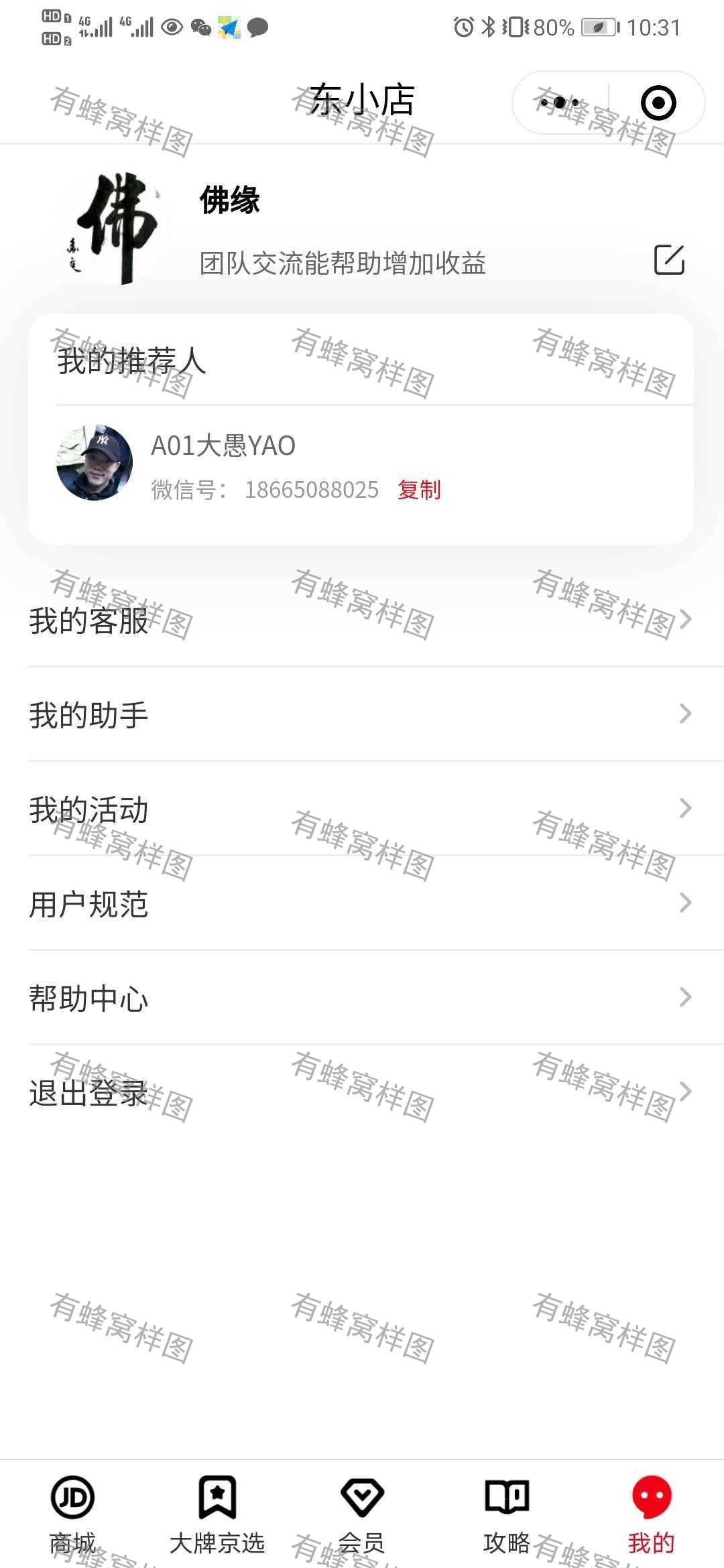724x1568 pixels.
Task: Copy the referrer's WeChat ID with 复制
Action: (x=419, y=490)
